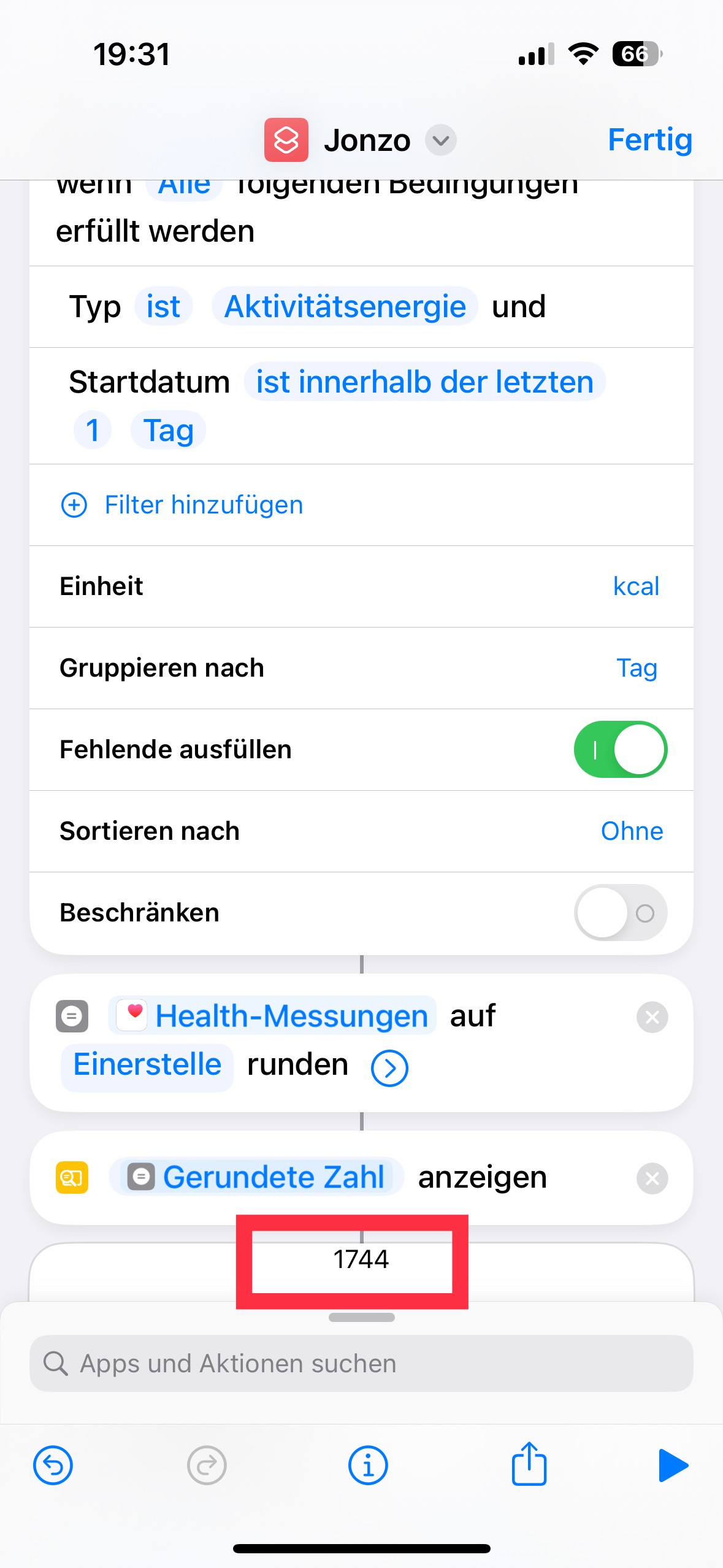This screenshot has width=723, height=1568.
Task: Undo the last change
Action: (53, 1466)
